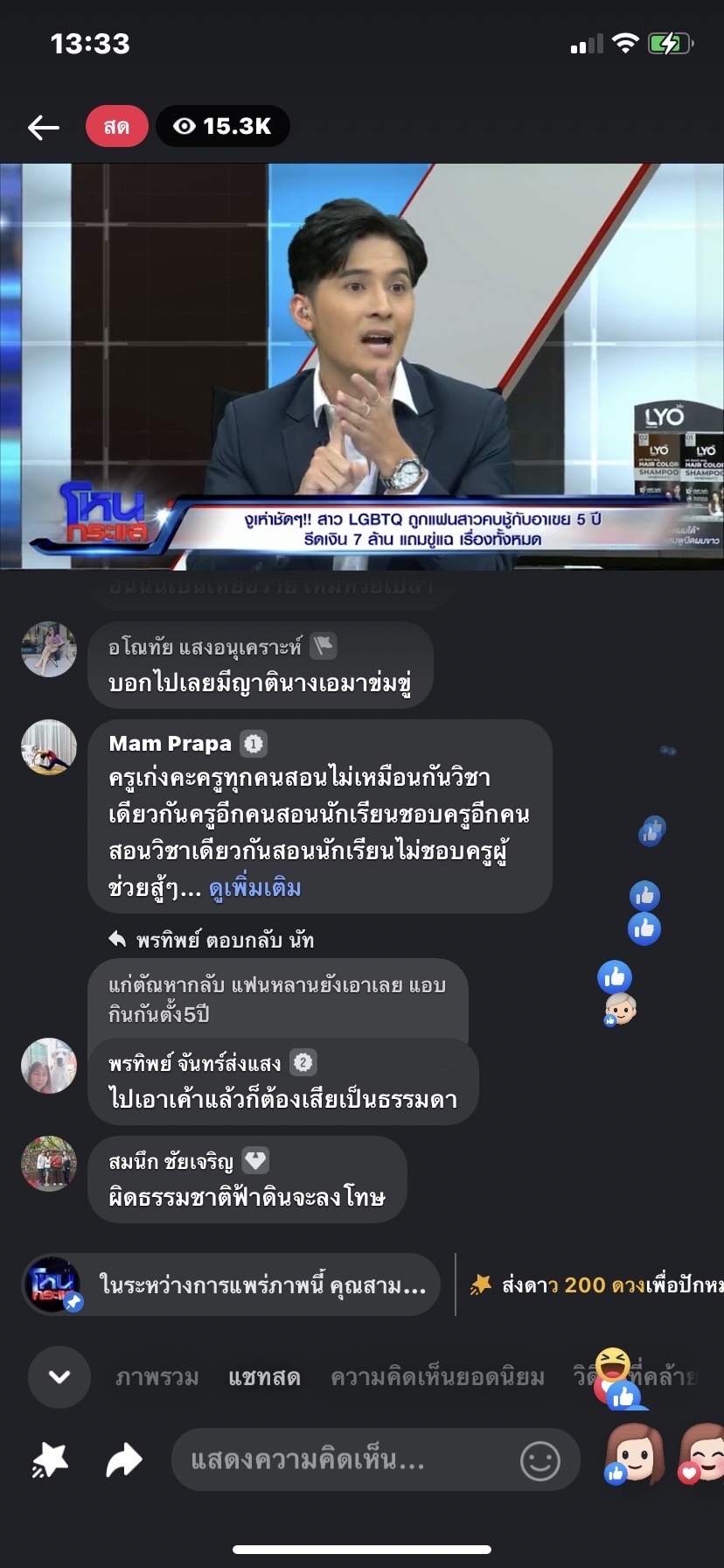Go back using the arrow icon

pyautogui.click(x=43, y=128)
